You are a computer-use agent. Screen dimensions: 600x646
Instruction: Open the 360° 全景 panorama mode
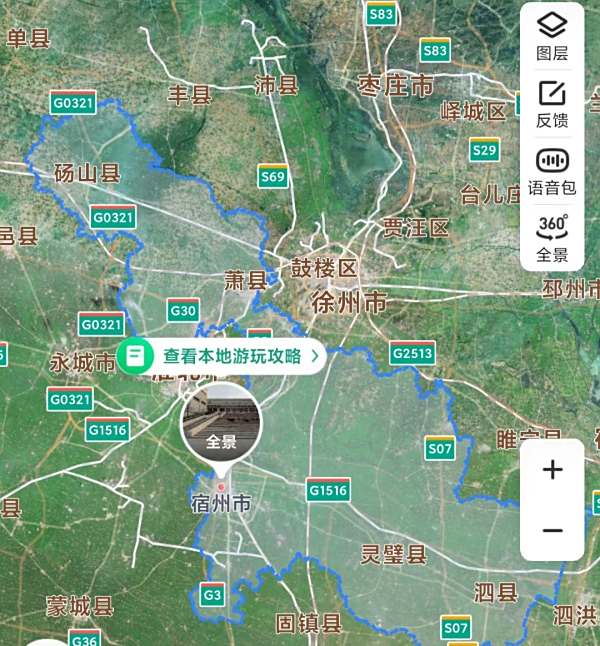click(552, 237)
